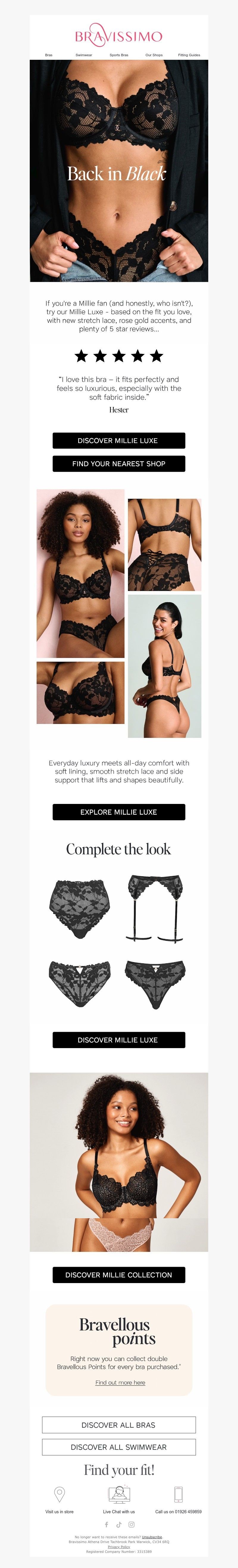Open the Fitting Guides link
The width and height of the screenshot is (238, 1568).
pos(189,55)
